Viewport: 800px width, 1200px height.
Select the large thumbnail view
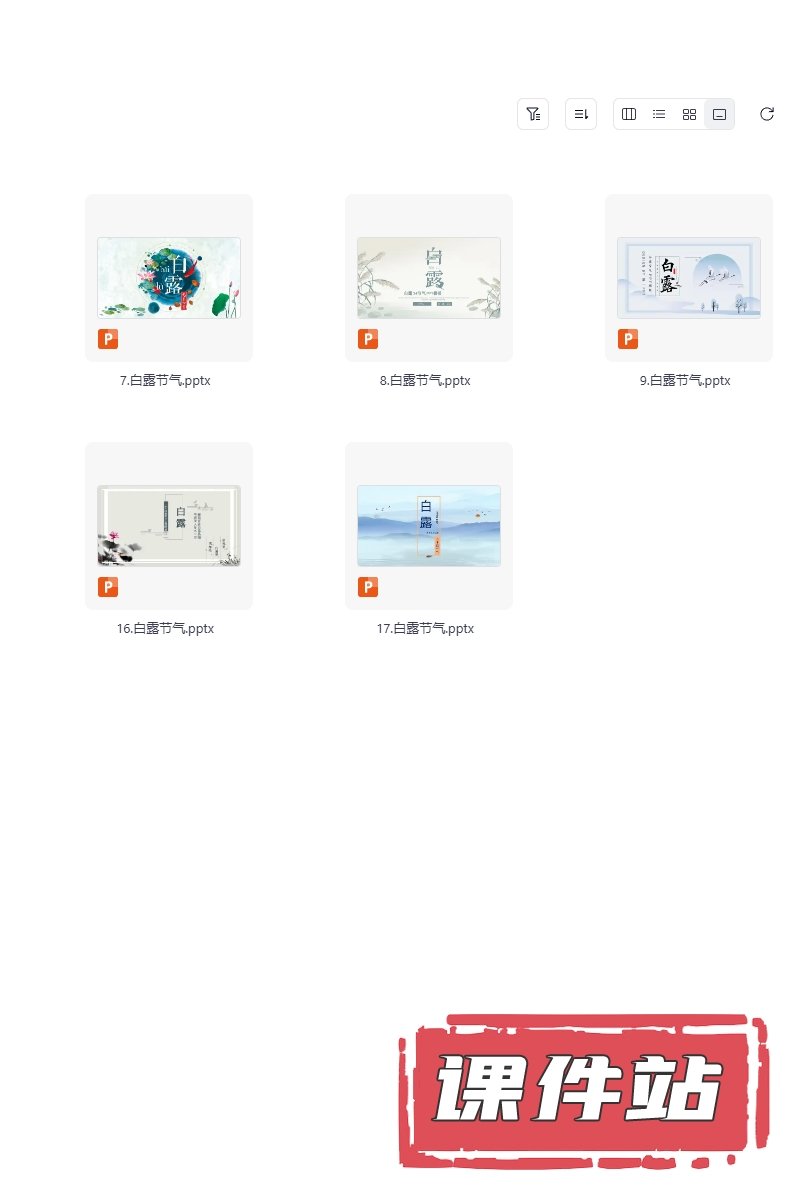719,114
